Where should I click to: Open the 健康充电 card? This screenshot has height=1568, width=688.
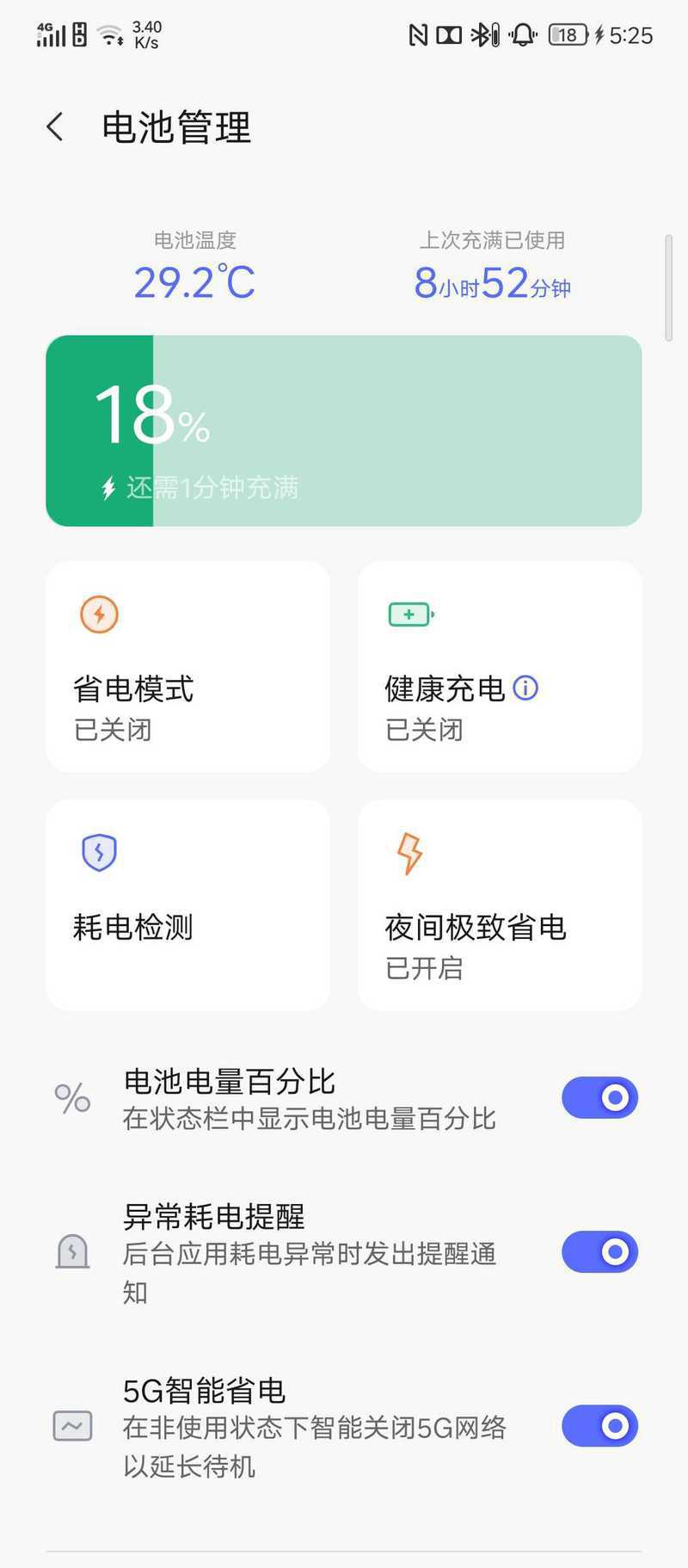[500, 667]
